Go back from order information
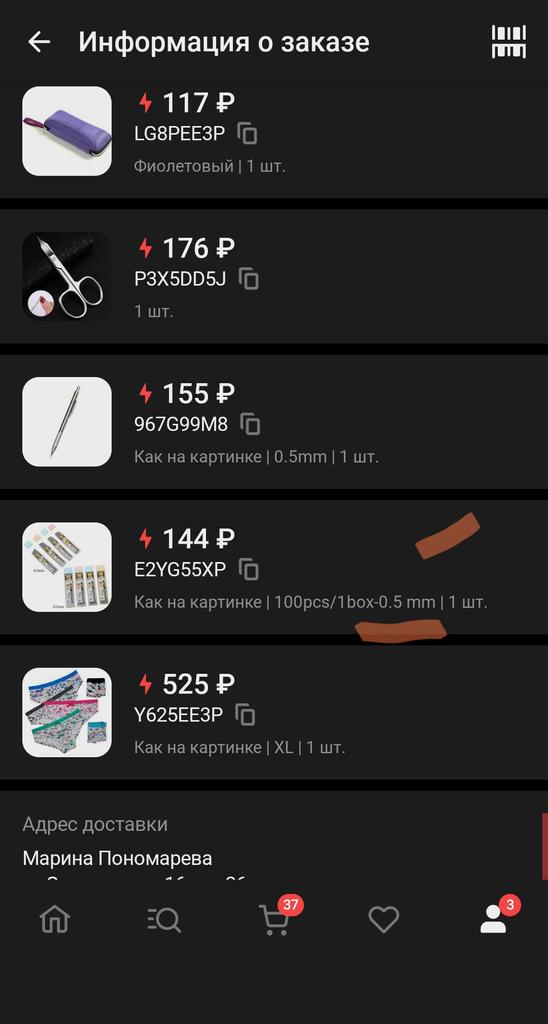The image size is (548, 1024). (x=39, y=42)
